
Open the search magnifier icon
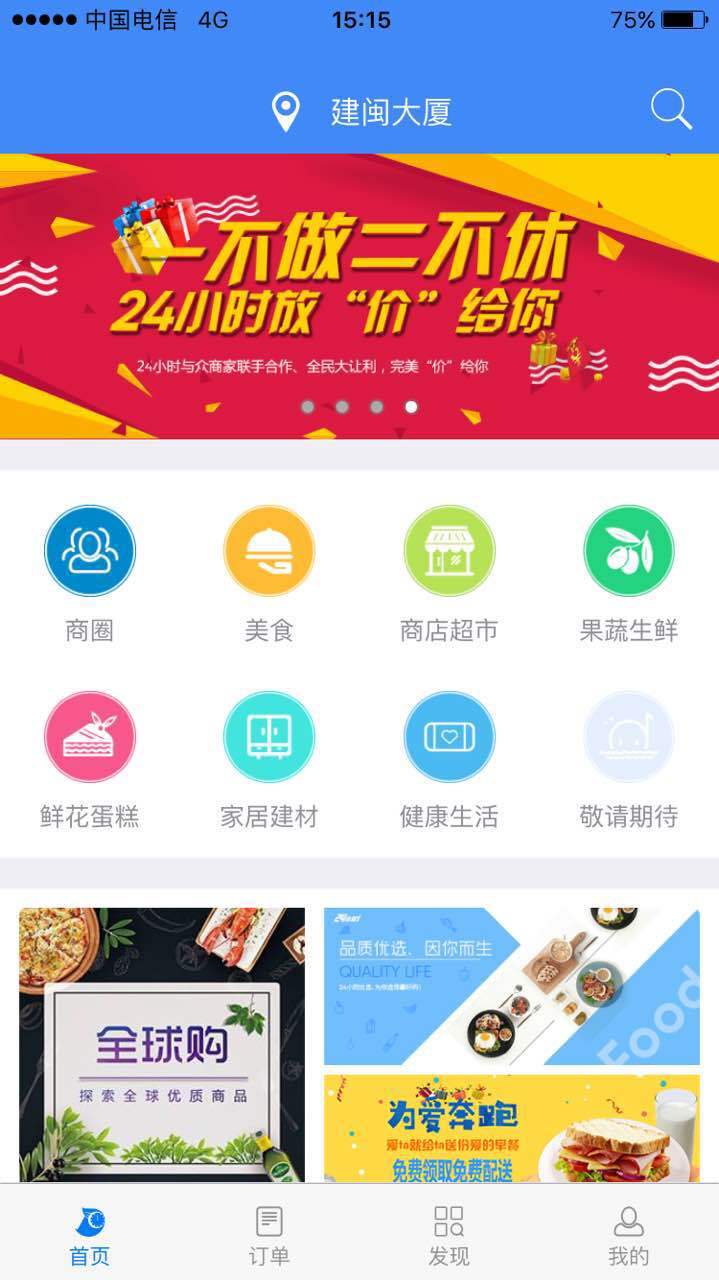tap(671, 110)
